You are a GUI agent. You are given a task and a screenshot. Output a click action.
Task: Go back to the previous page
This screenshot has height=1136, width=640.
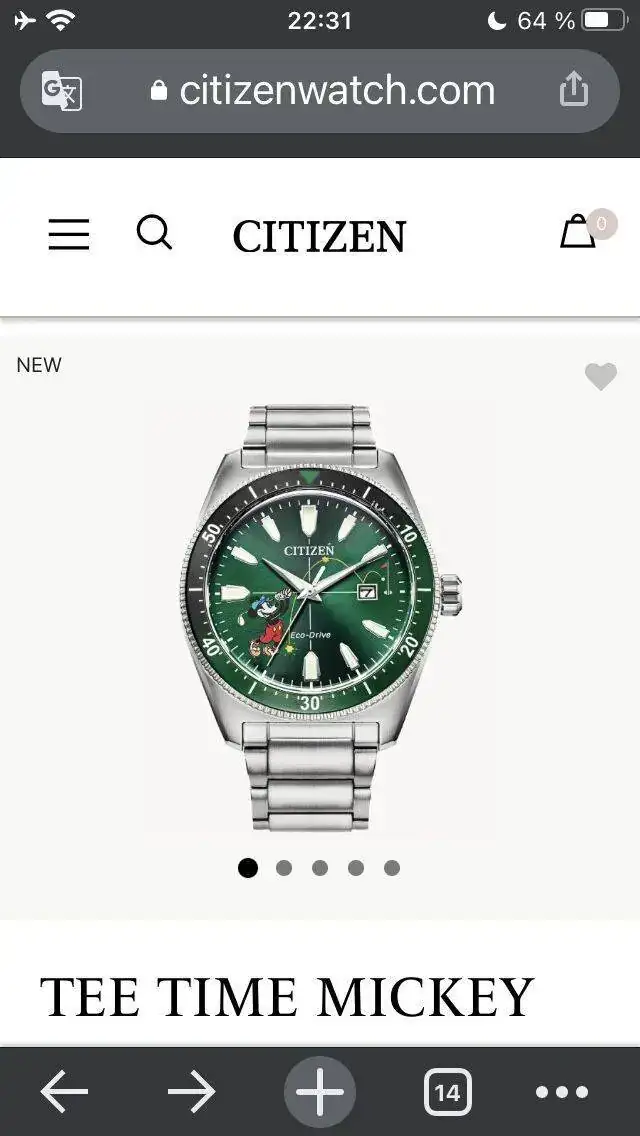[x=65, y=1091]
